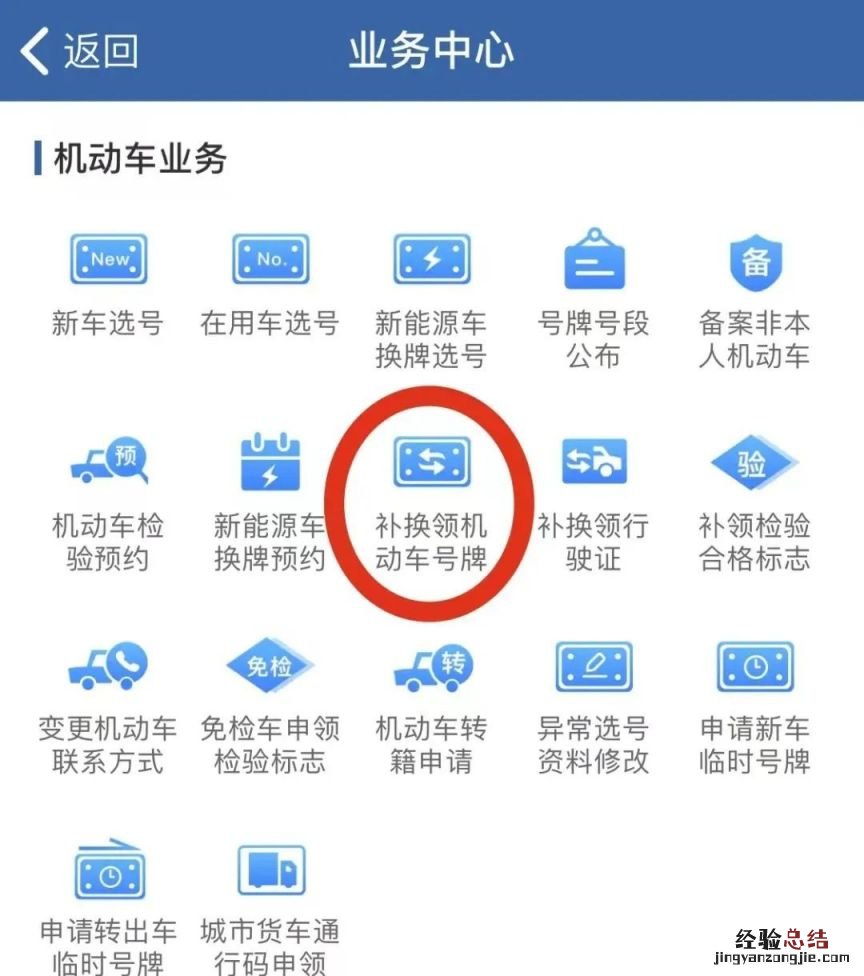This screenshot has width=864, height=976.
Task: Open 补换领机动车号牌
Action: pyautogui.click(x=432, y=463)
